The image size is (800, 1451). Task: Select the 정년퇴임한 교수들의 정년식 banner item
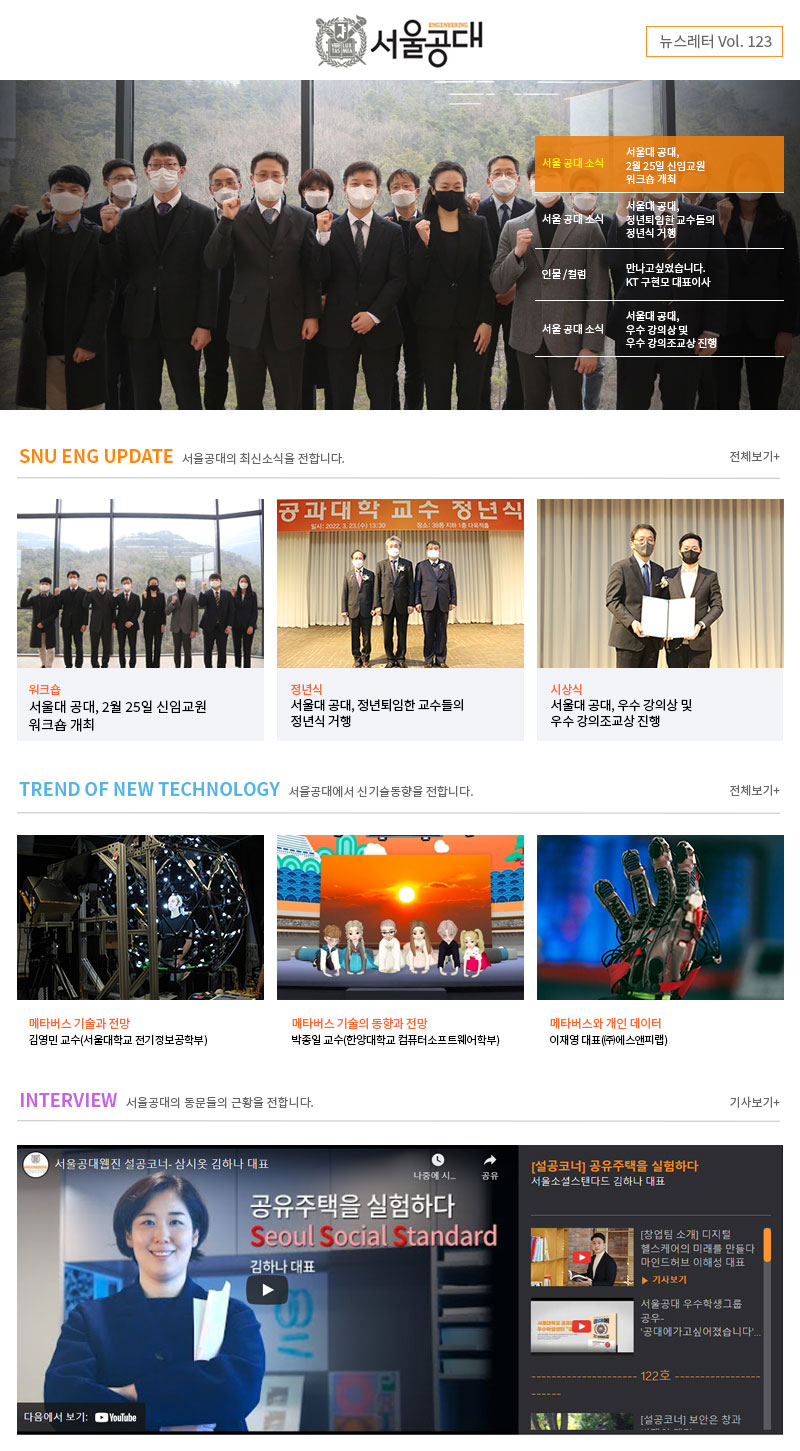pyautogui.click(x=659, y=219)
